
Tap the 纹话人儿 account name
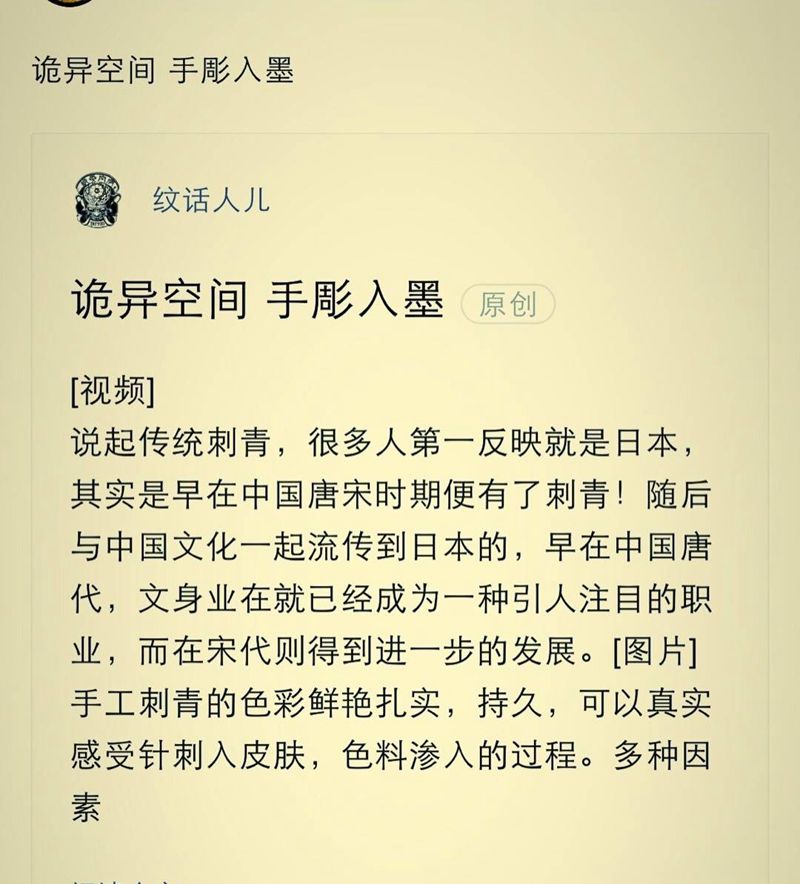tap(211, 199)
